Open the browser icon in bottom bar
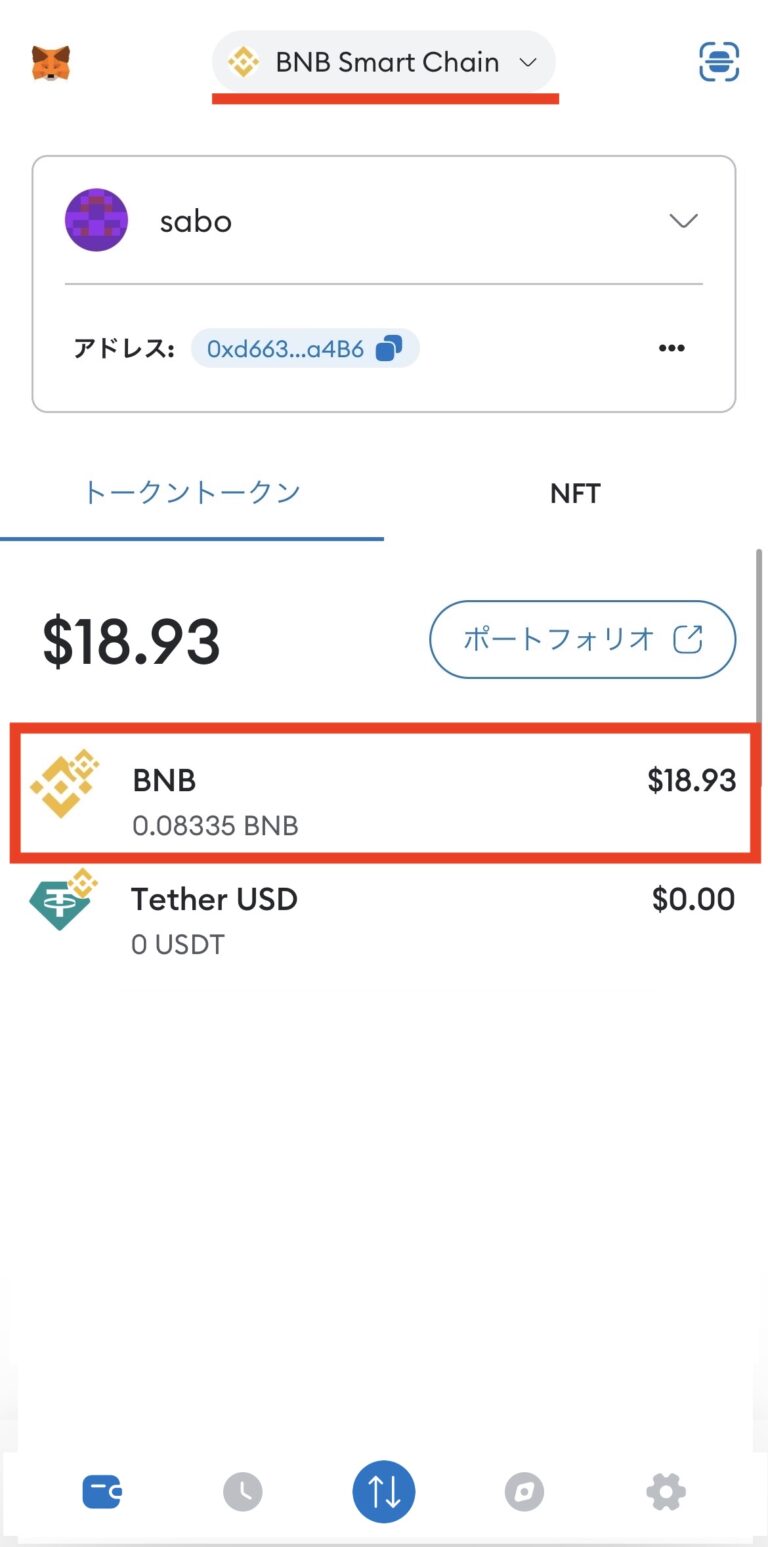The width and height of the screenshot is (768, 1547). pyautogui.click(x=524, y=1491)
